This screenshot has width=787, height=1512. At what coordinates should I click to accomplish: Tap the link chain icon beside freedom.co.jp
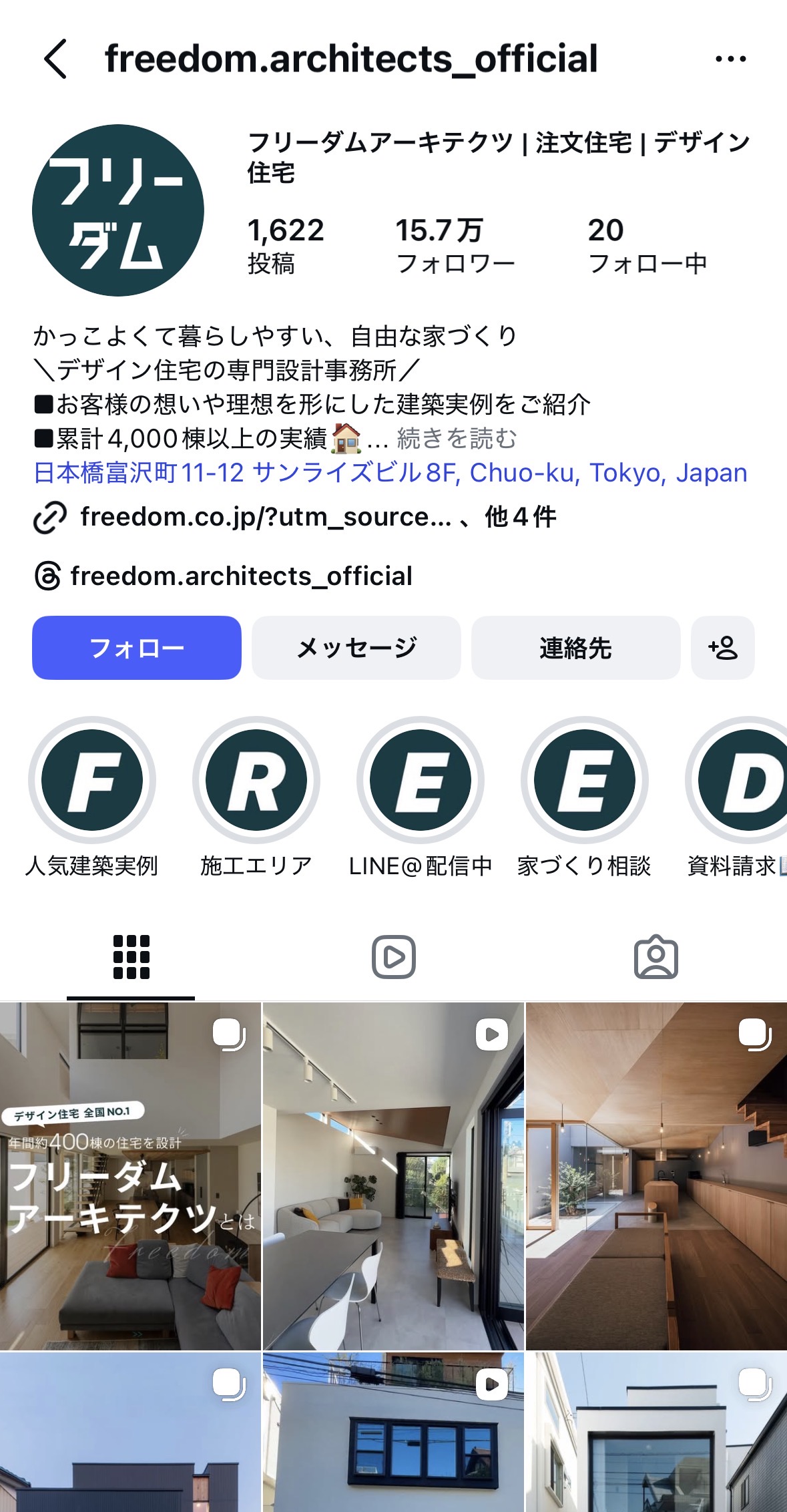click(x=48, y=518)
